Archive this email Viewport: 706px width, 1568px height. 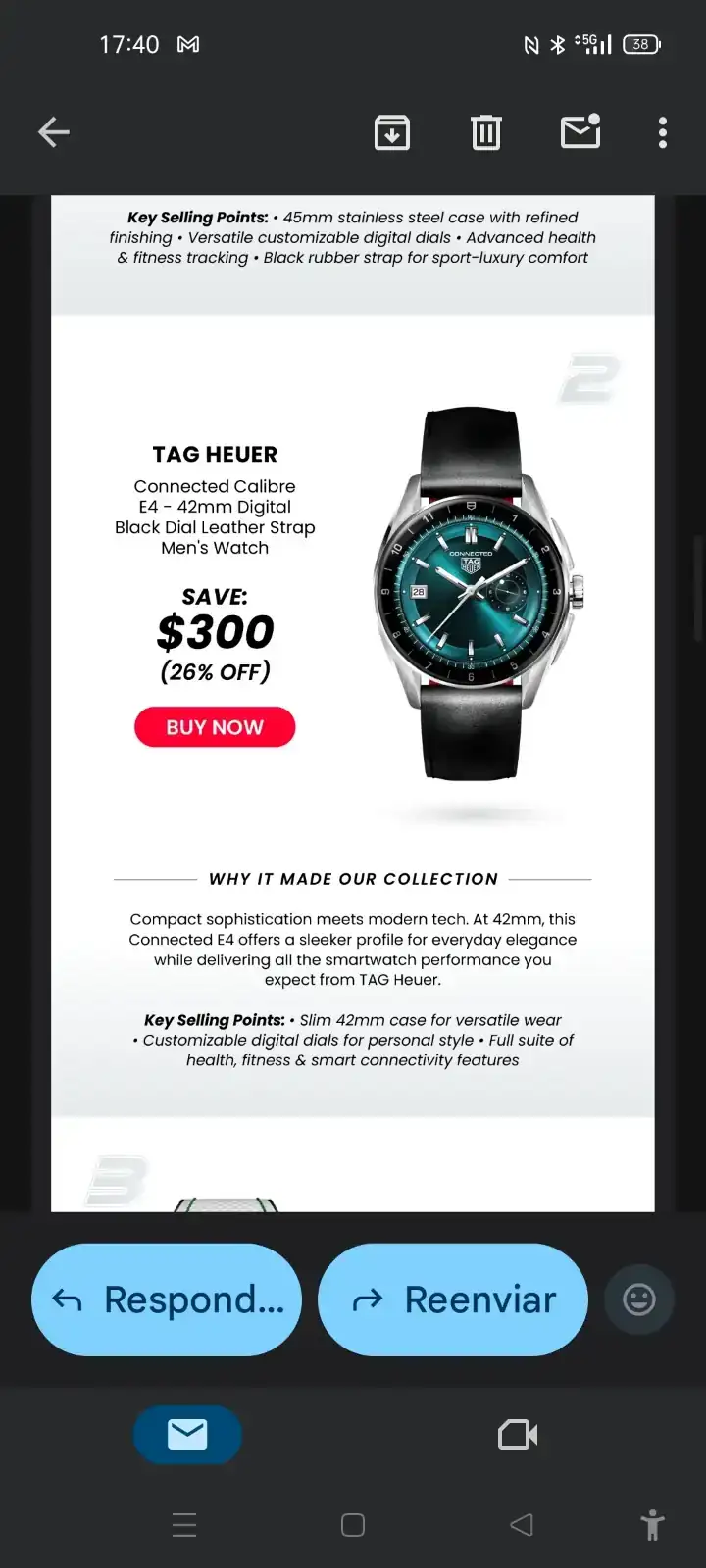392,132
